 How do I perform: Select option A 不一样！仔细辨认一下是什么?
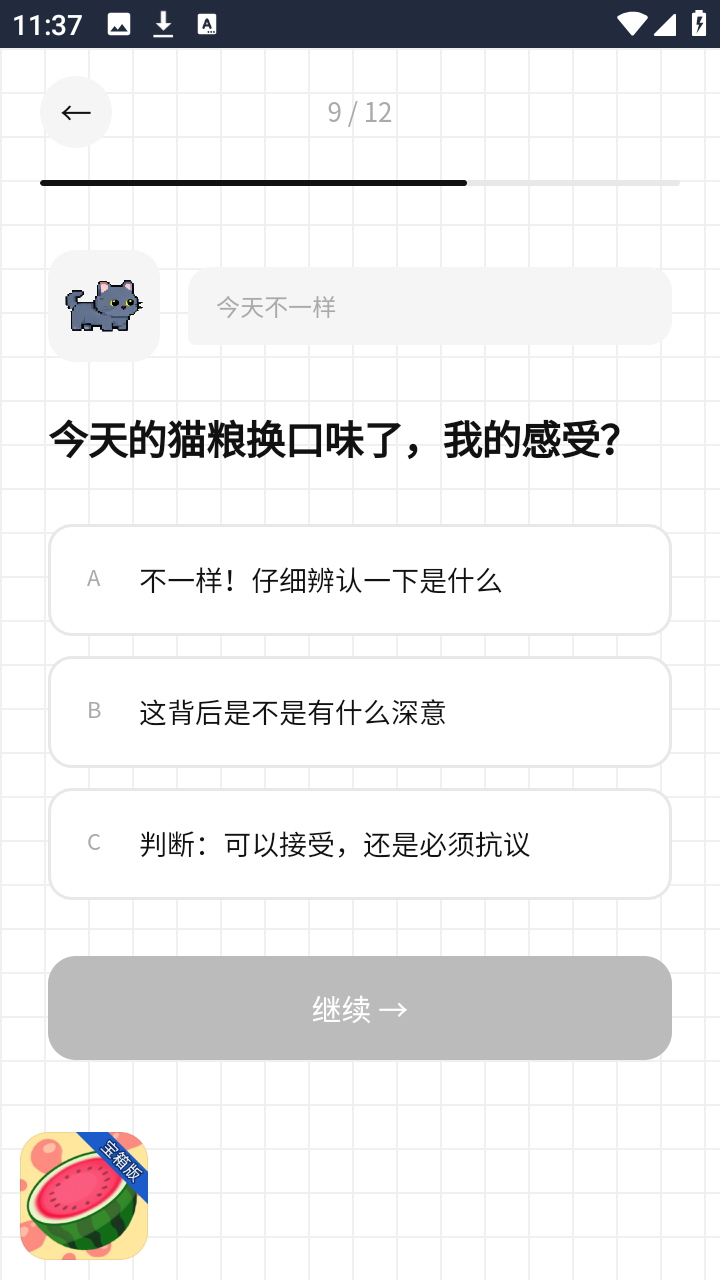360,580
